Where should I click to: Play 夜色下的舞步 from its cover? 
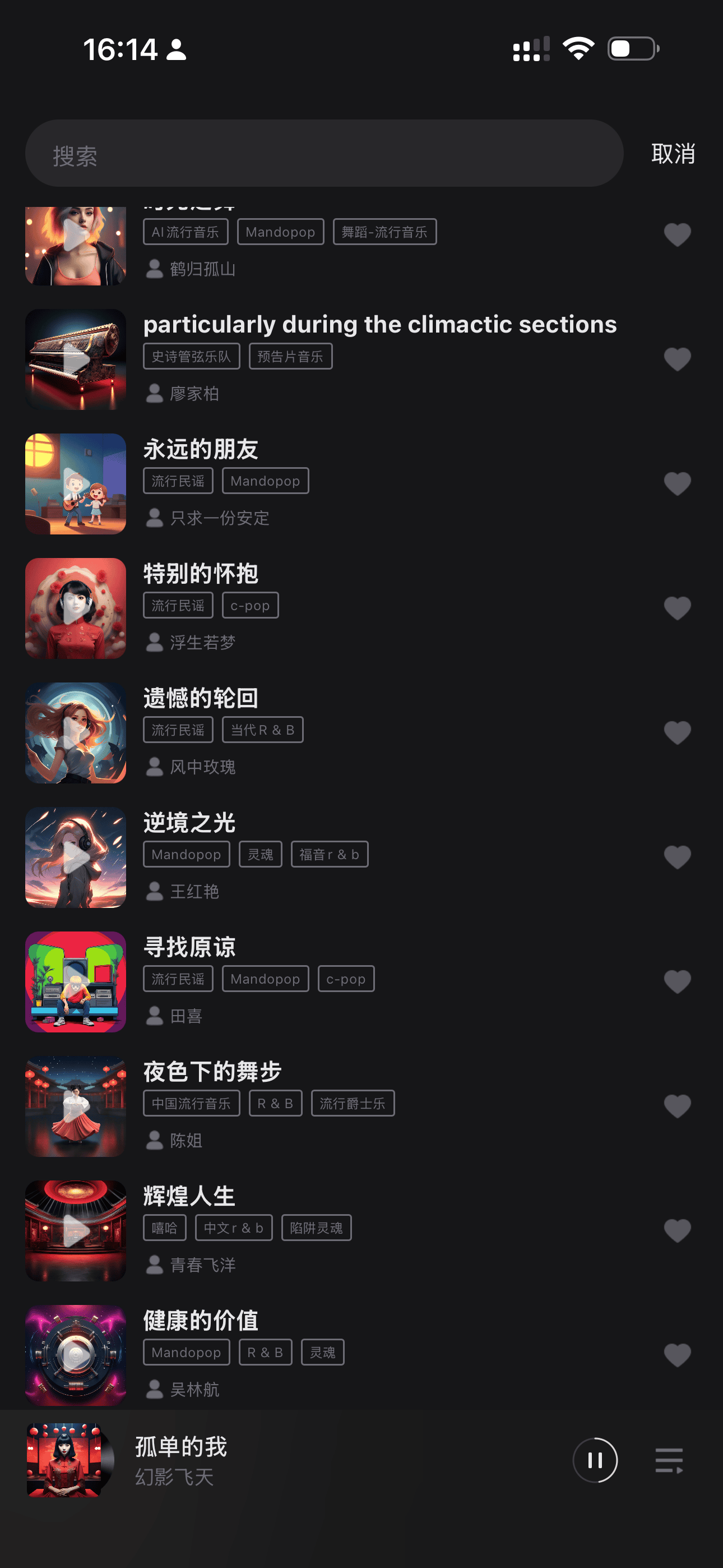tap(76, 1106)
